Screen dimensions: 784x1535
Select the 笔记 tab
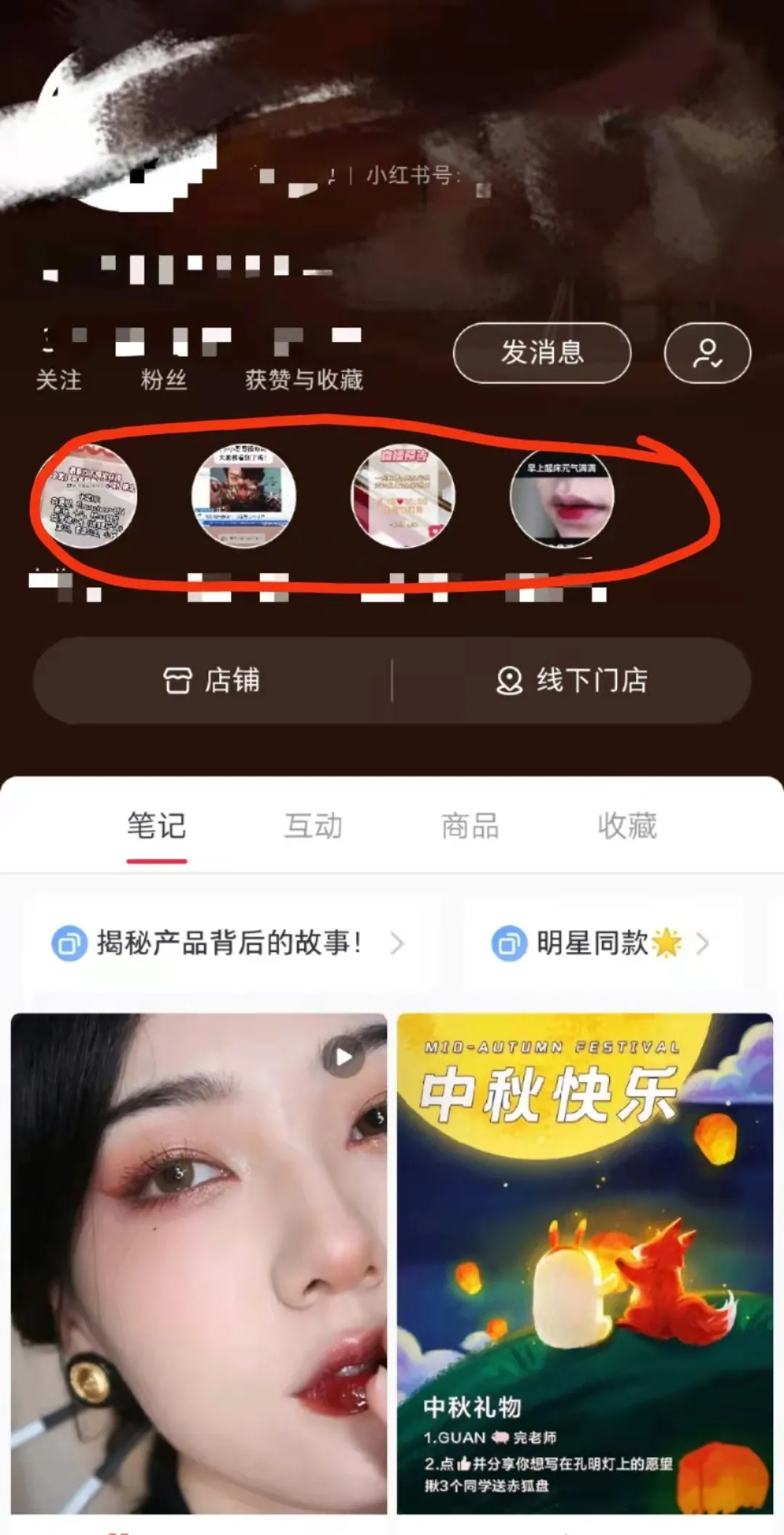pos(158,826)
